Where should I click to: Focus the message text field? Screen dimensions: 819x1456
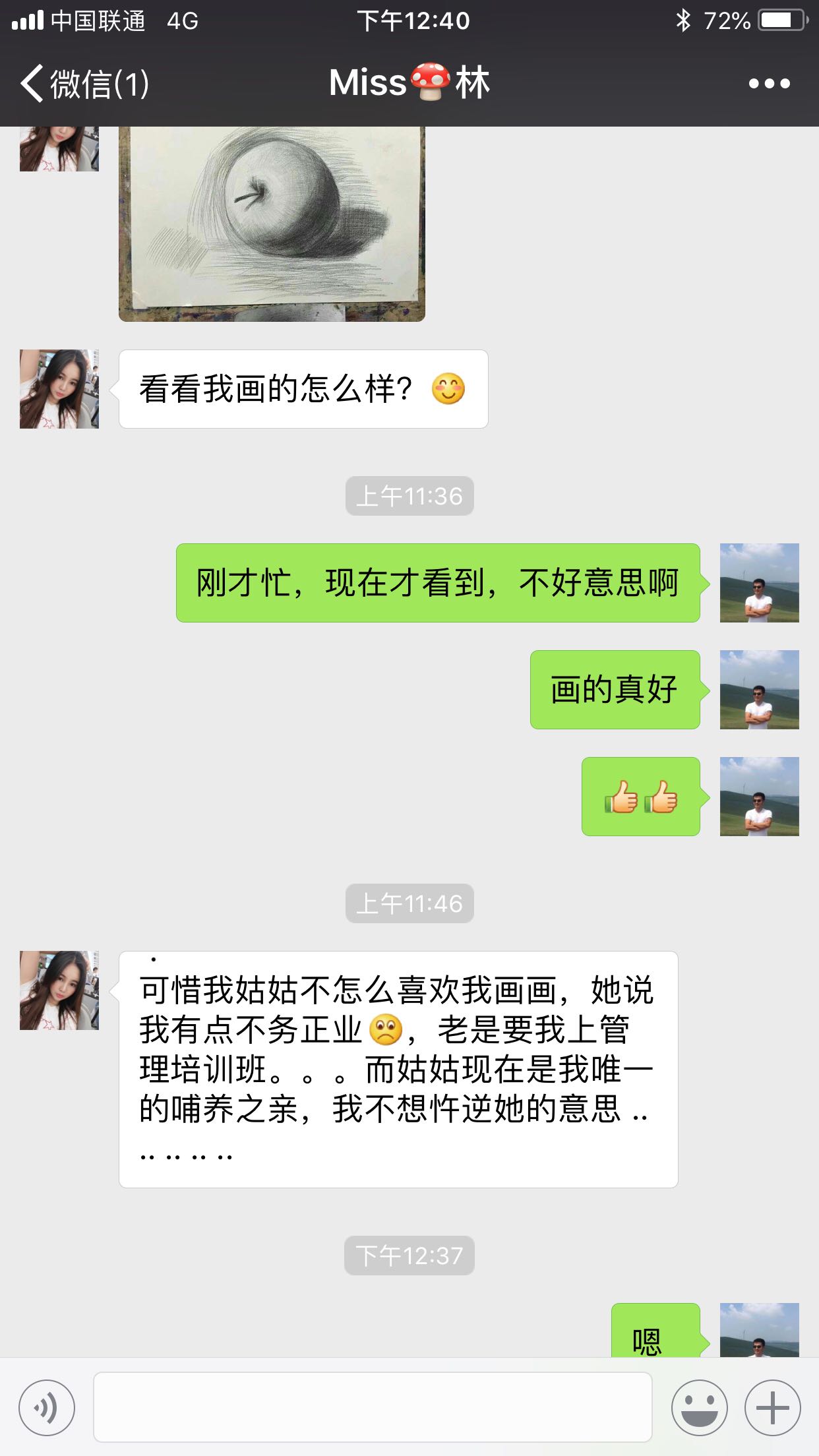(373, 1407)
